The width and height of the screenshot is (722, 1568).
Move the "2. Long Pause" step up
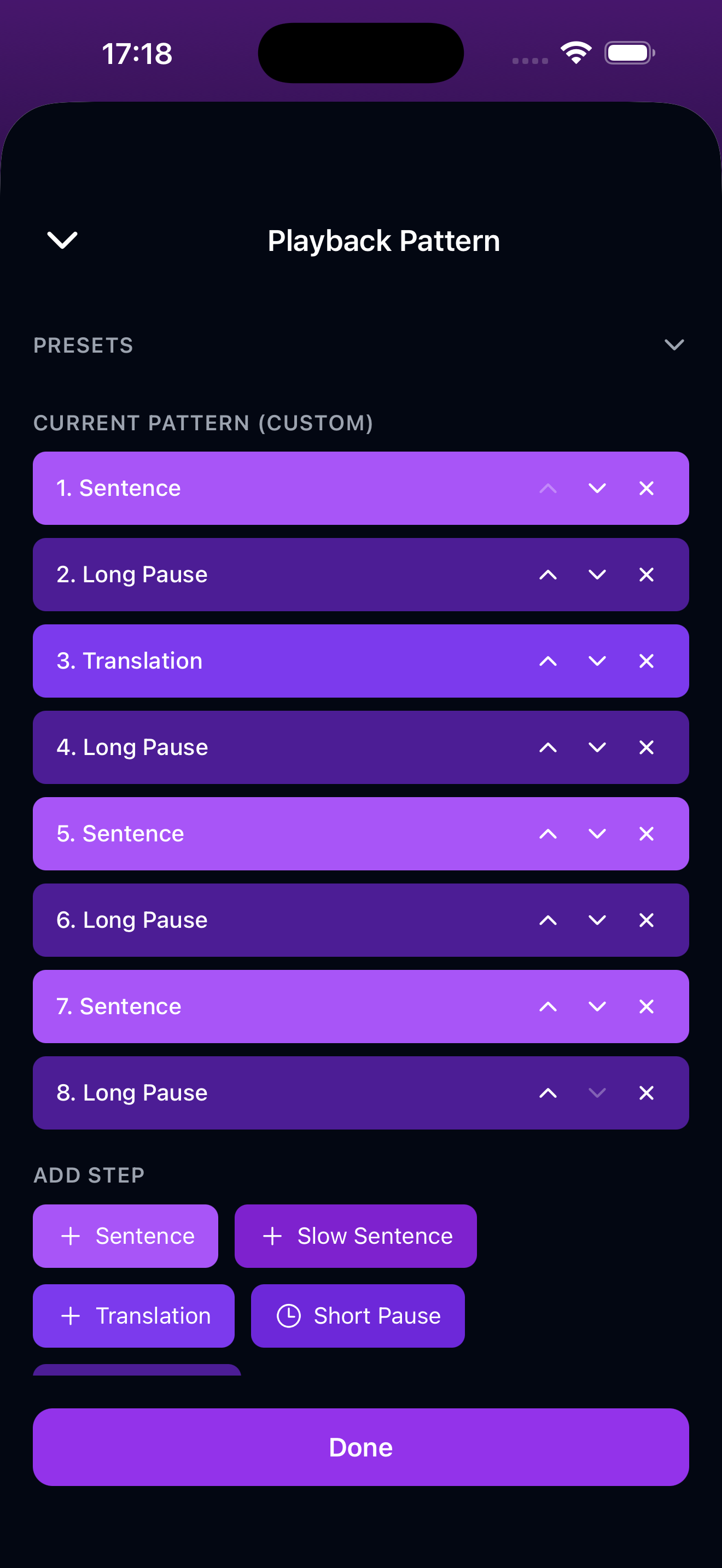[548, 574]
